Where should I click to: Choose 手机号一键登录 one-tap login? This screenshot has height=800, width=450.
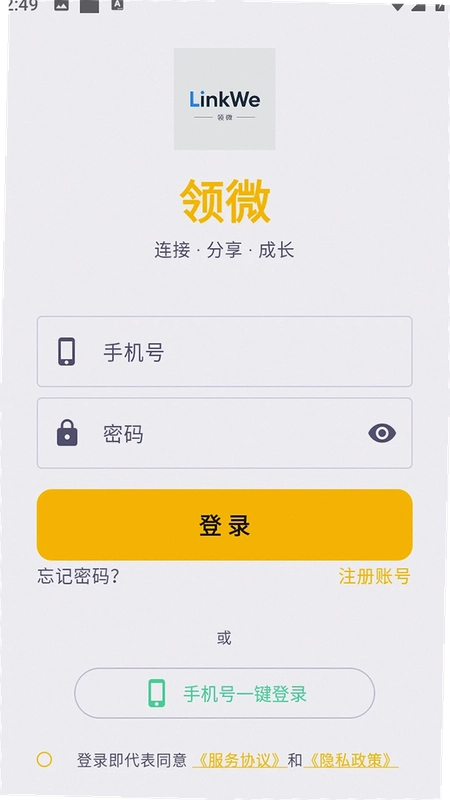tap(224, 693)
